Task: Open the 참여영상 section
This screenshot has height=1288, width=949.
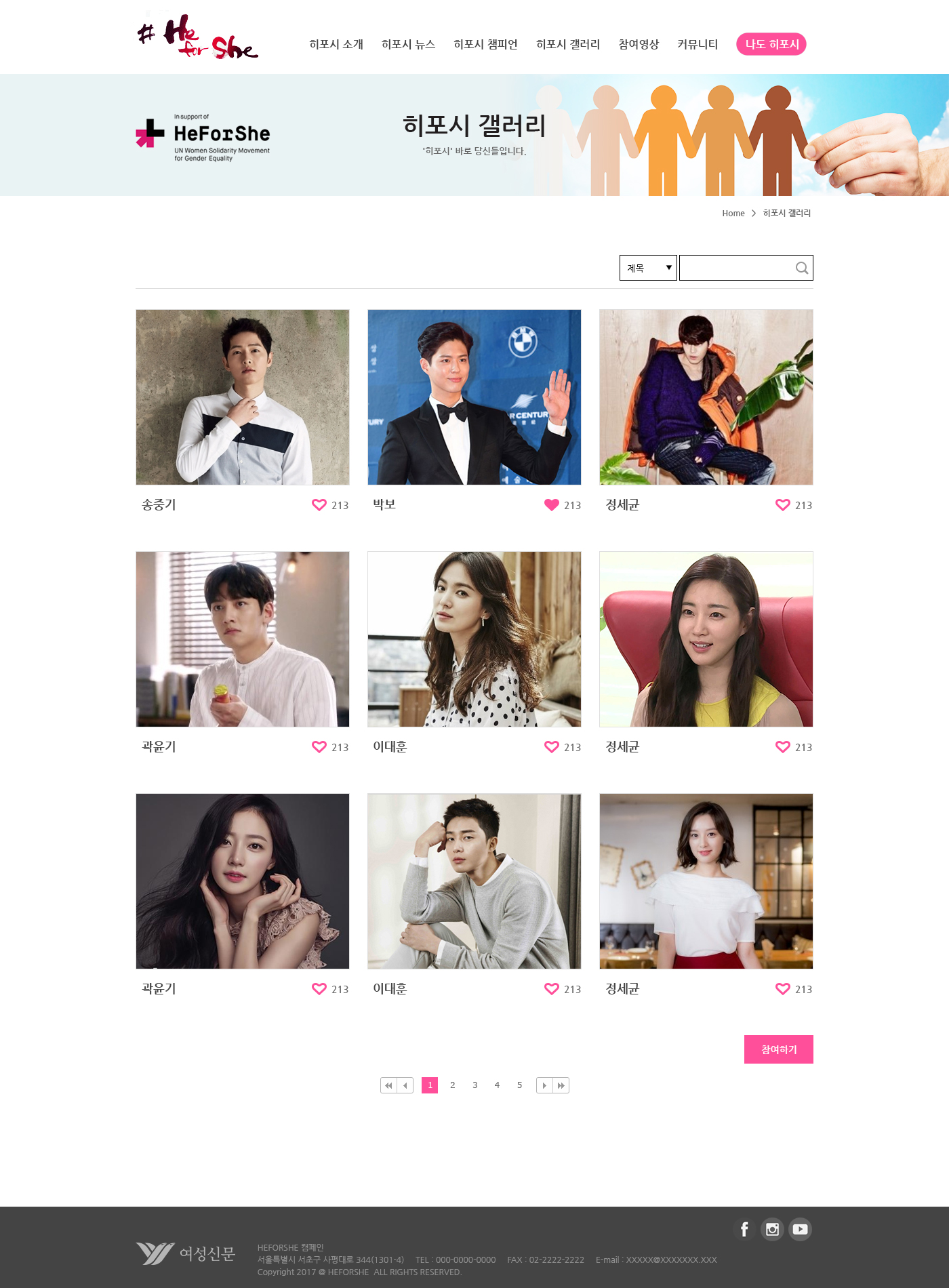Action: [x=639, y=44]
